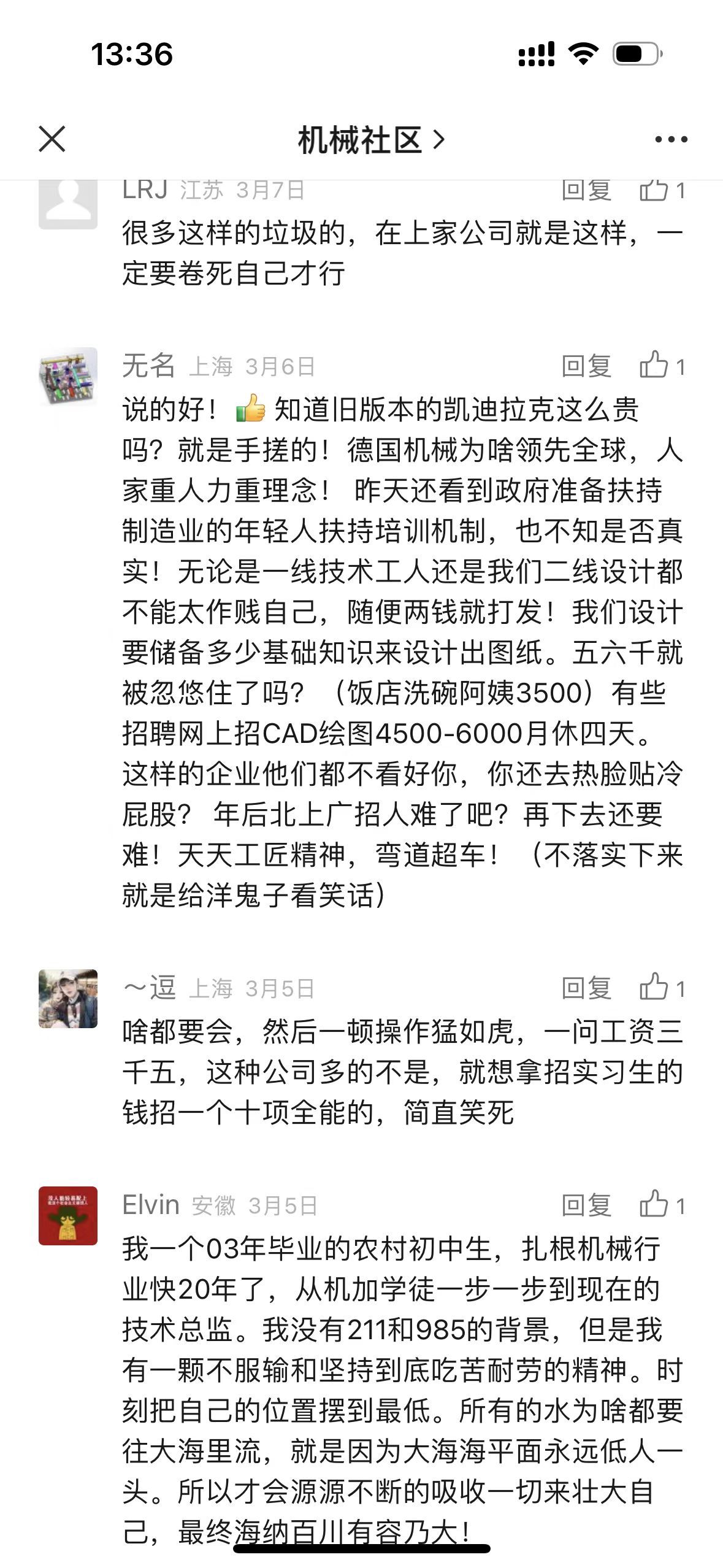Reply to LRJ's comment

click(586, 190)
